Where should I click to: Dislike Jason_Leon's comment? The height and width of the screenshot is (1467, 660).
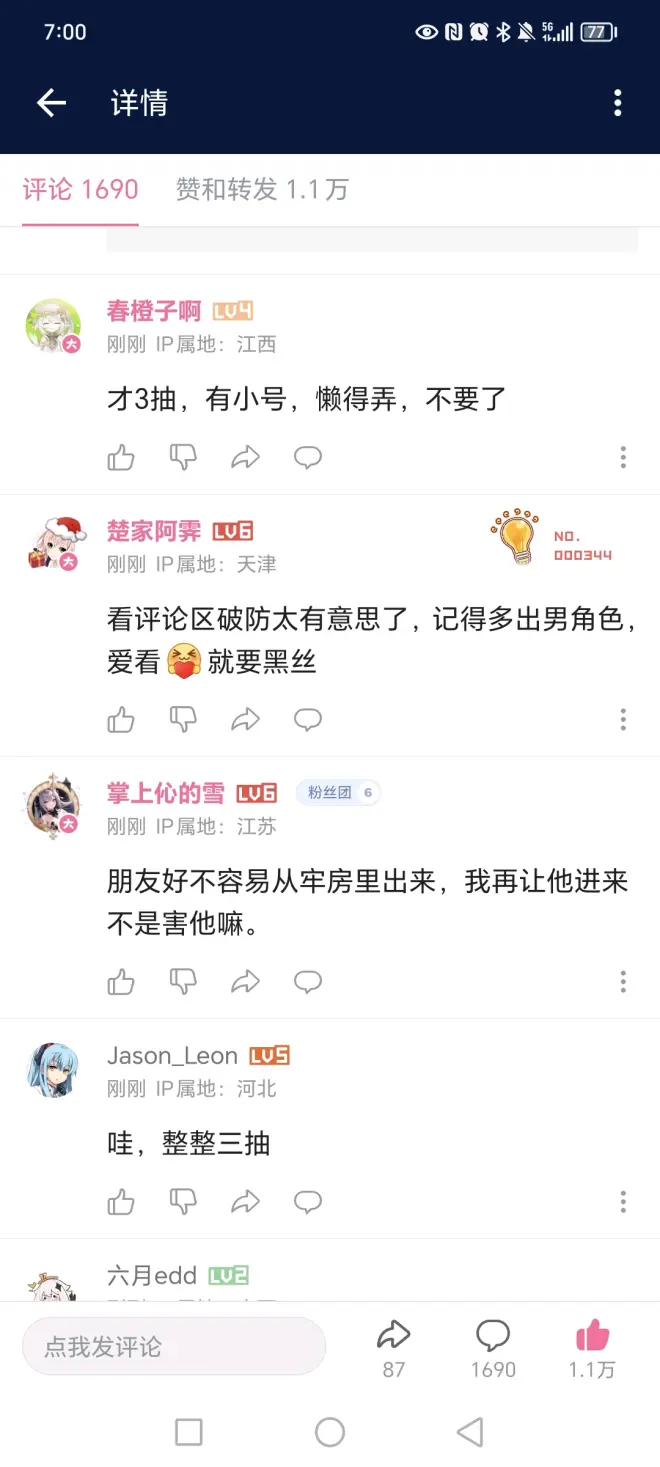tap(183, 1201)
